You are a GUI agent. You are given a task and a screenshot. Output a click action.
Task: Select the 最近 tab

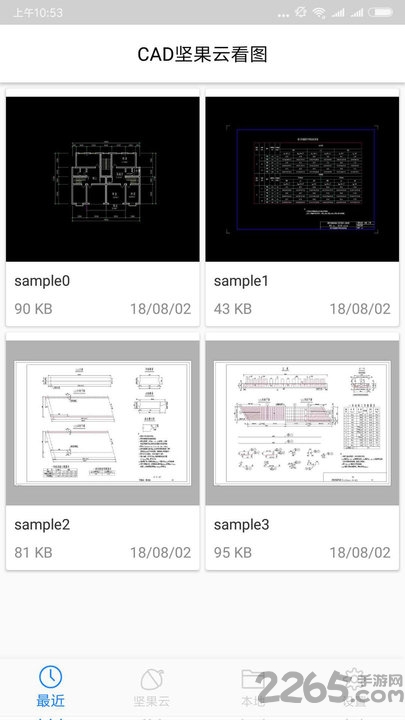(51, 687)
